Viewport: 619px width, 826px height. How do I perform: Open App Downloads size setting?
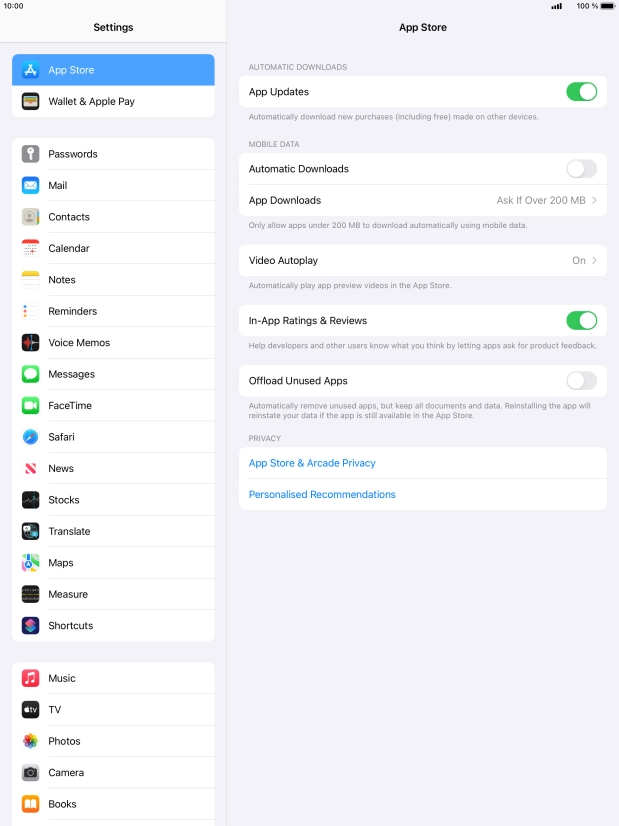422,200
